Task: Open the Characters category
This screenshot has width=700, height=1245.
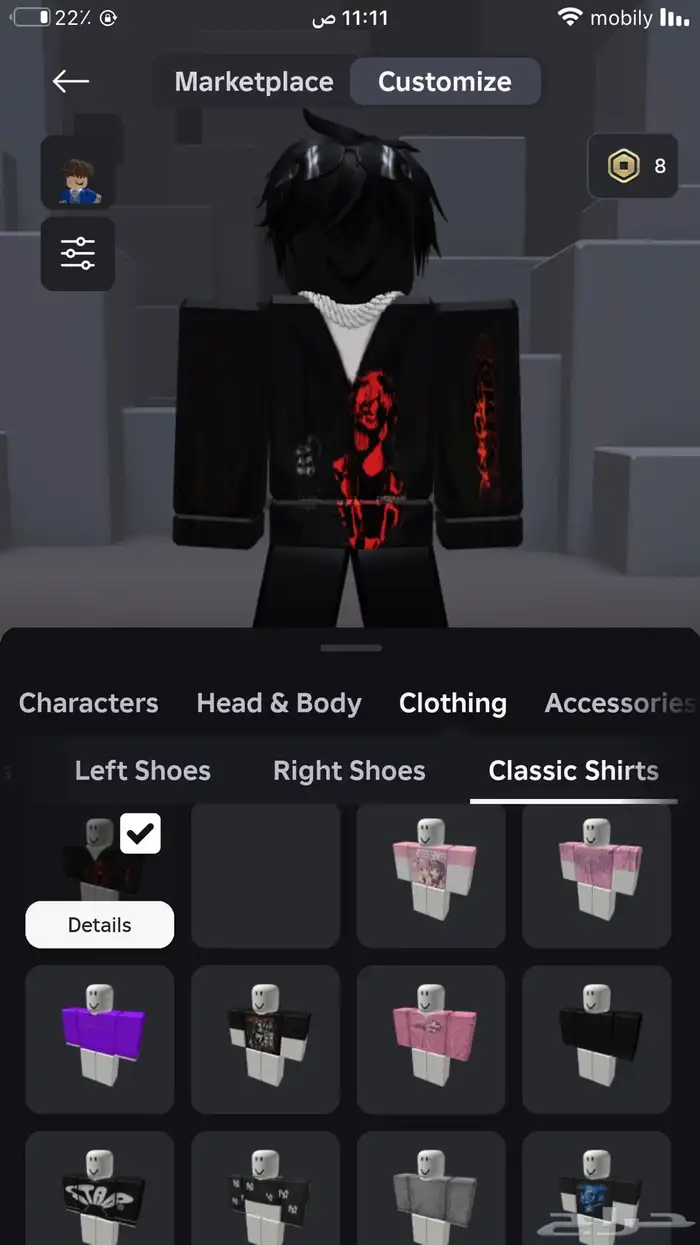Action: [88, 703]
